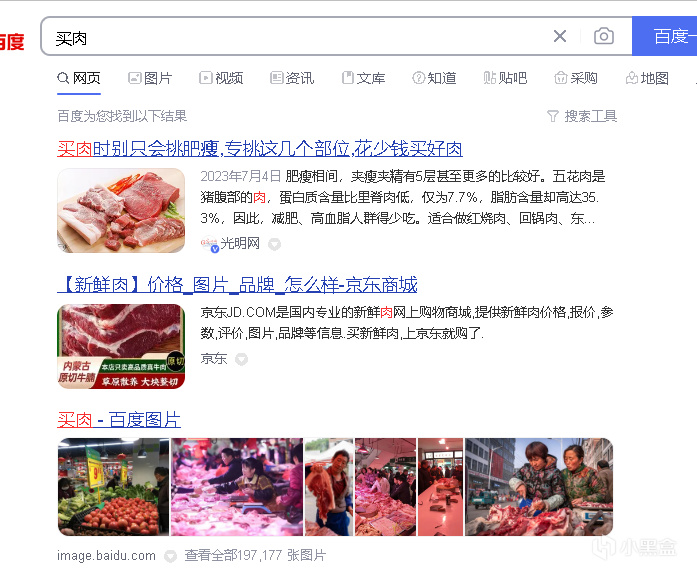697x574 pixels.
Task: Open the 新鲜肉 京东商城 result link
Action: [237, 285]
